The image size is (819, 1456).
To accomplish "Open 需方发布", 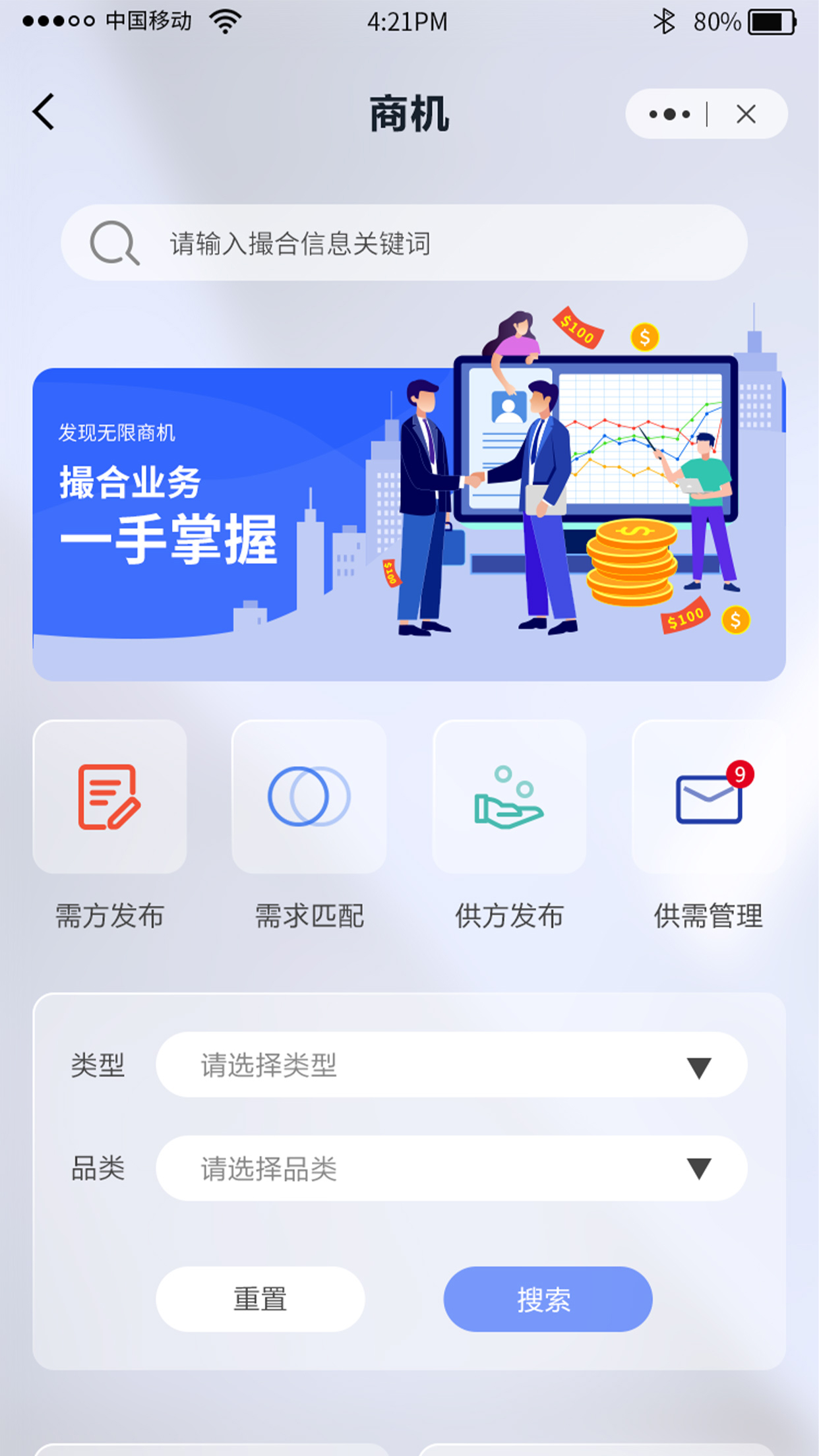I will (x=109, y=797).
